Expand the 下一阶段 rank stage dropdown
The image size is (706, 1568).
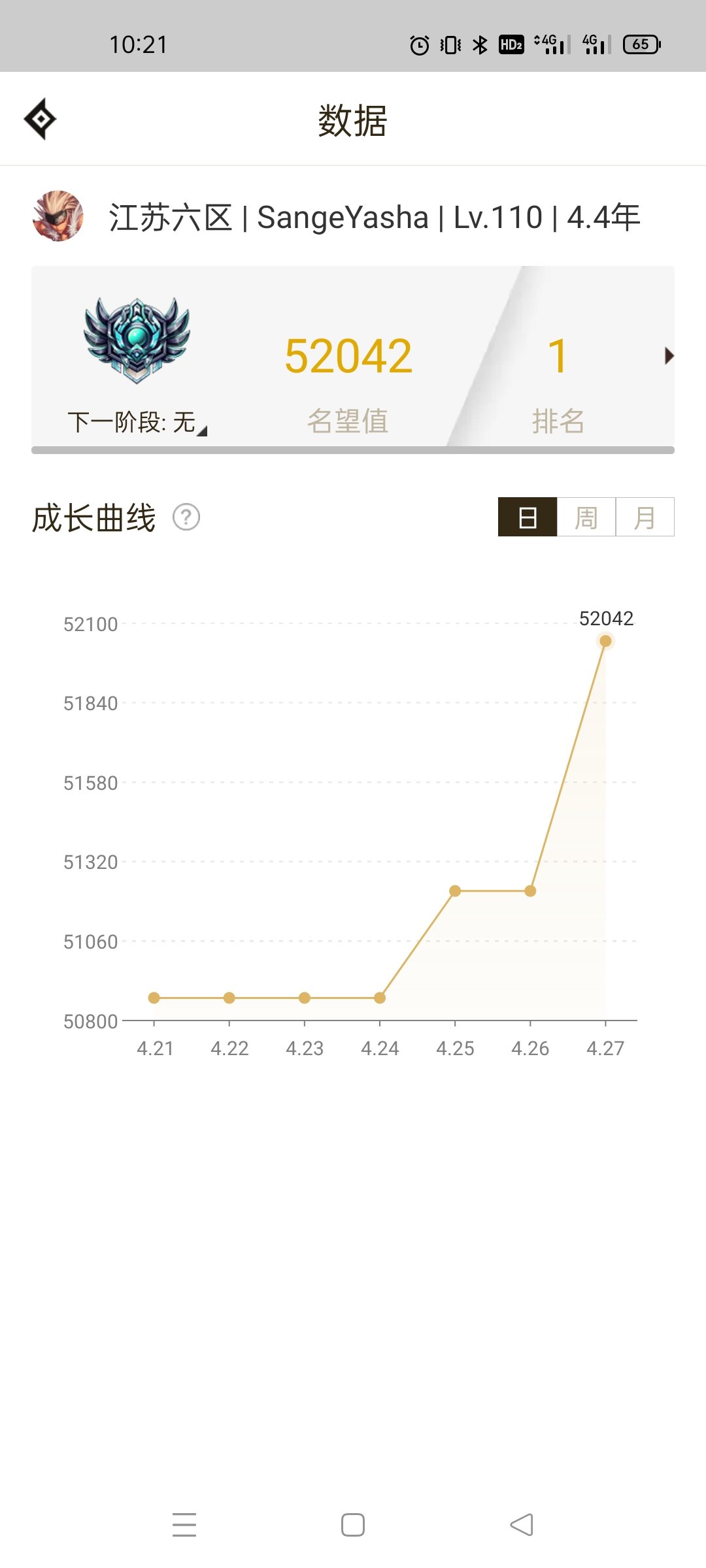pyautogui.click(x=137, y=422)
